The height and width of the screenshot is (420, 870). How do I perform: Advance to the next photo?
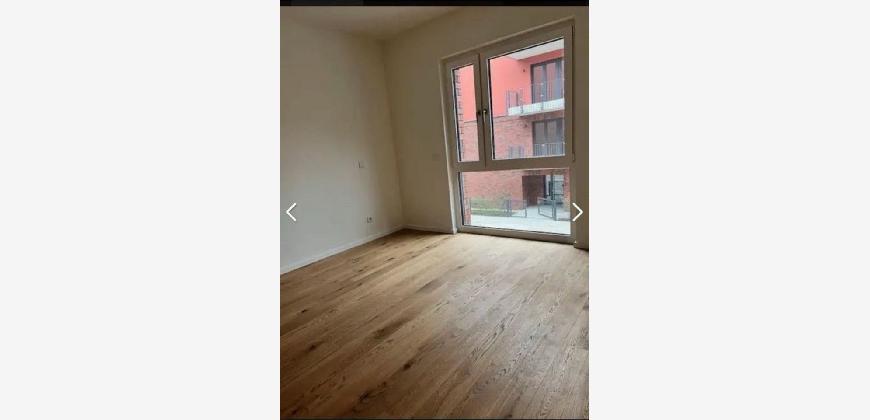(x=577, y=212)
